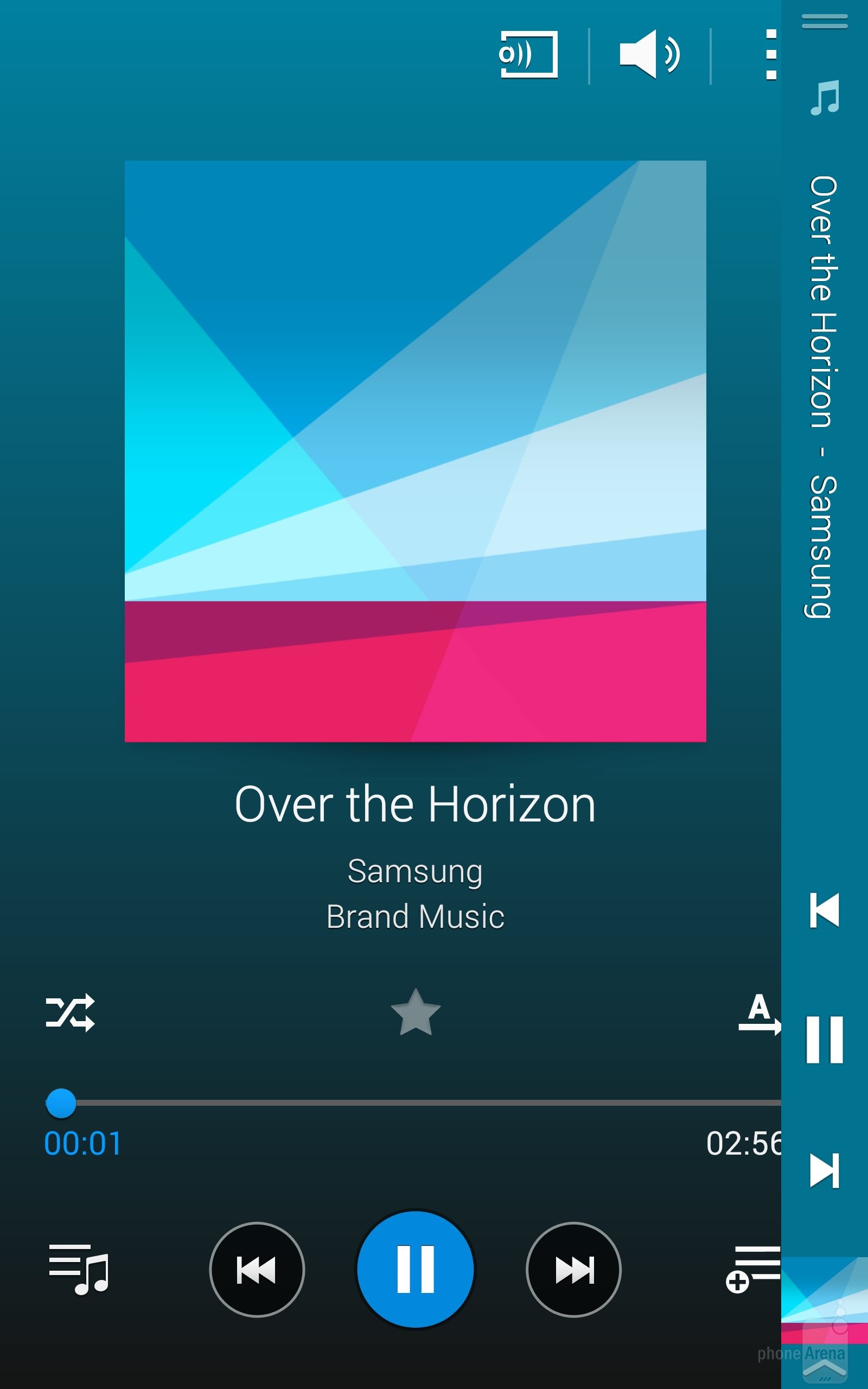Mark Over the Horizon as favorite
This screenshot has width=868, height=1389.
tap(416, 1012)
